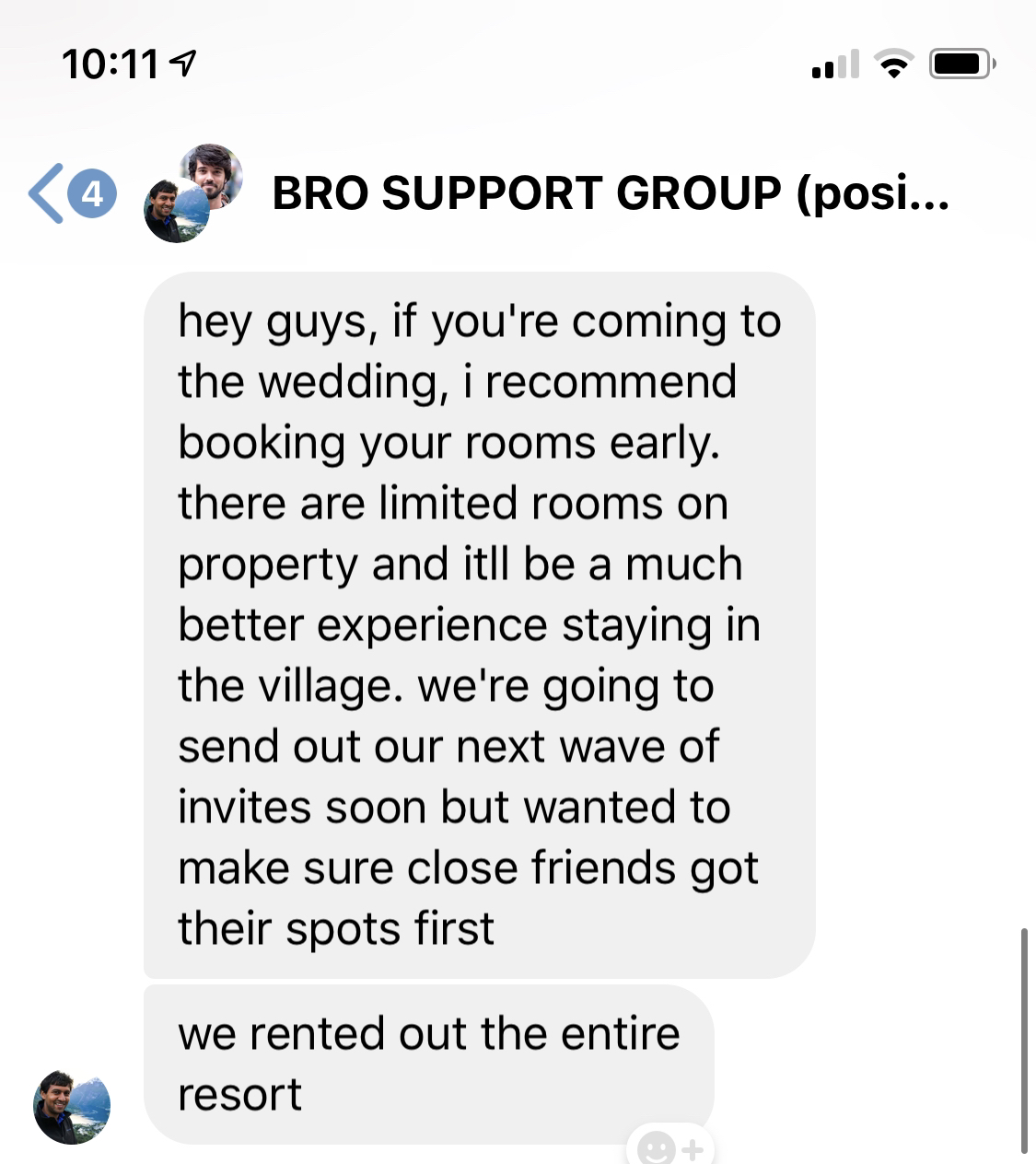1036x1164 pixels.
Task: Go back to the chat list
Action: (48, 193)
